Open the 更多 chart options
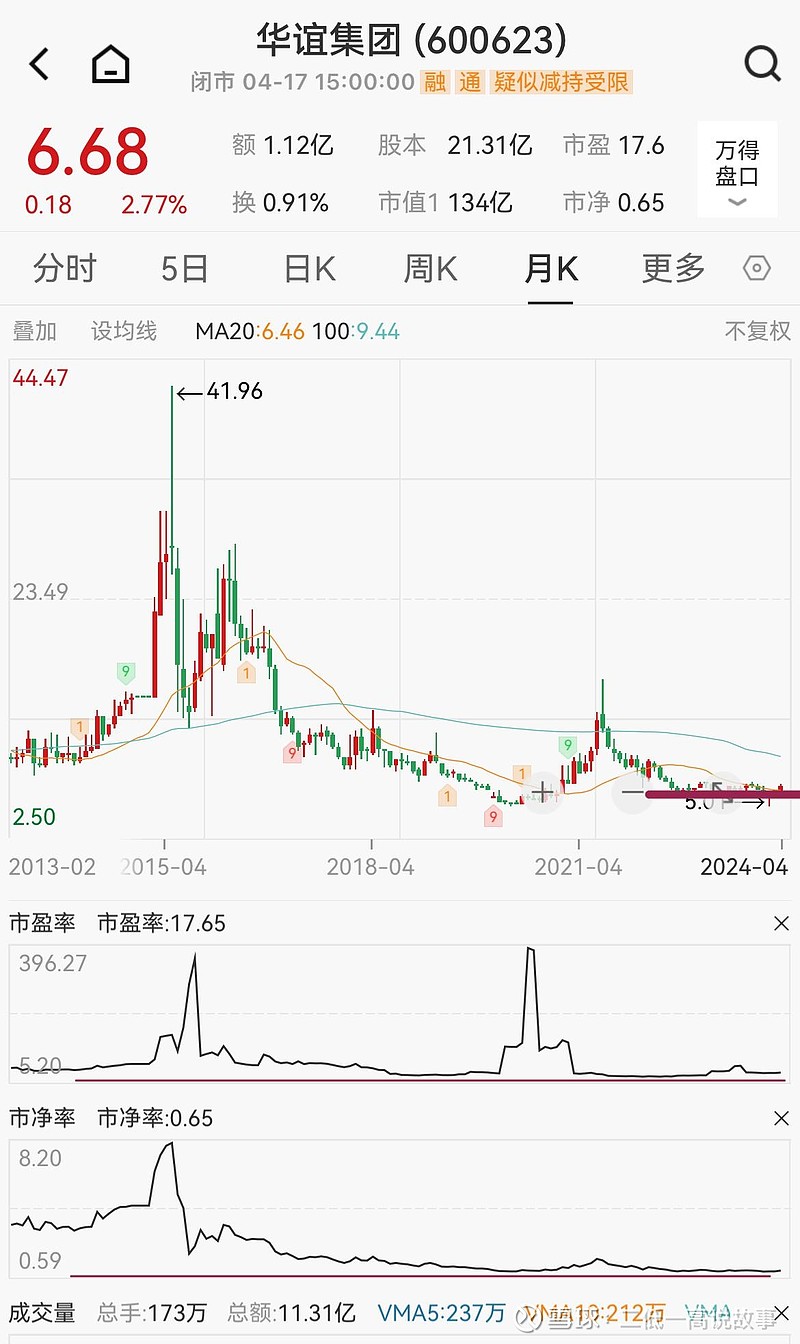The height and width of the screenshot is (1344, 800). pos(673,268)
